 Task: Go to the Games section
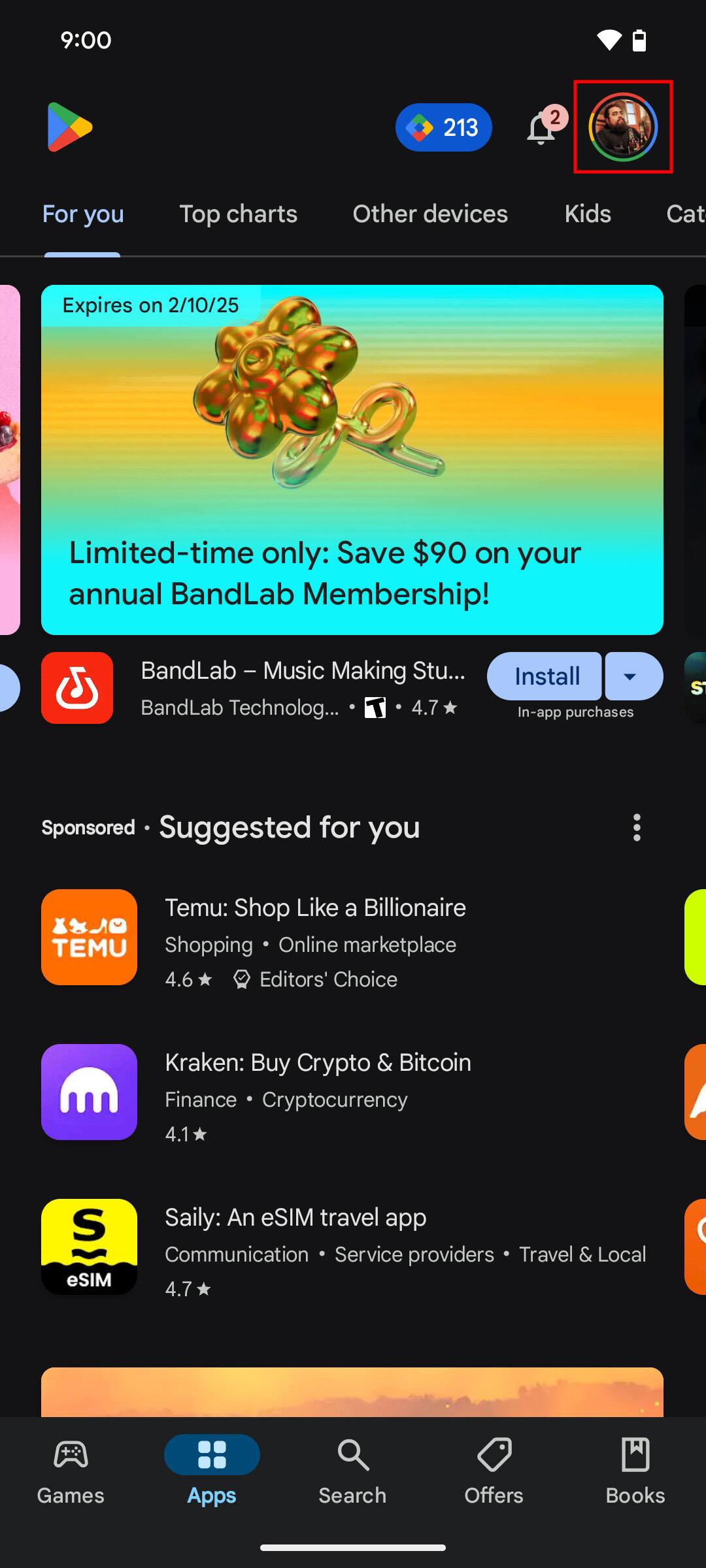[x=71, y=1470]
